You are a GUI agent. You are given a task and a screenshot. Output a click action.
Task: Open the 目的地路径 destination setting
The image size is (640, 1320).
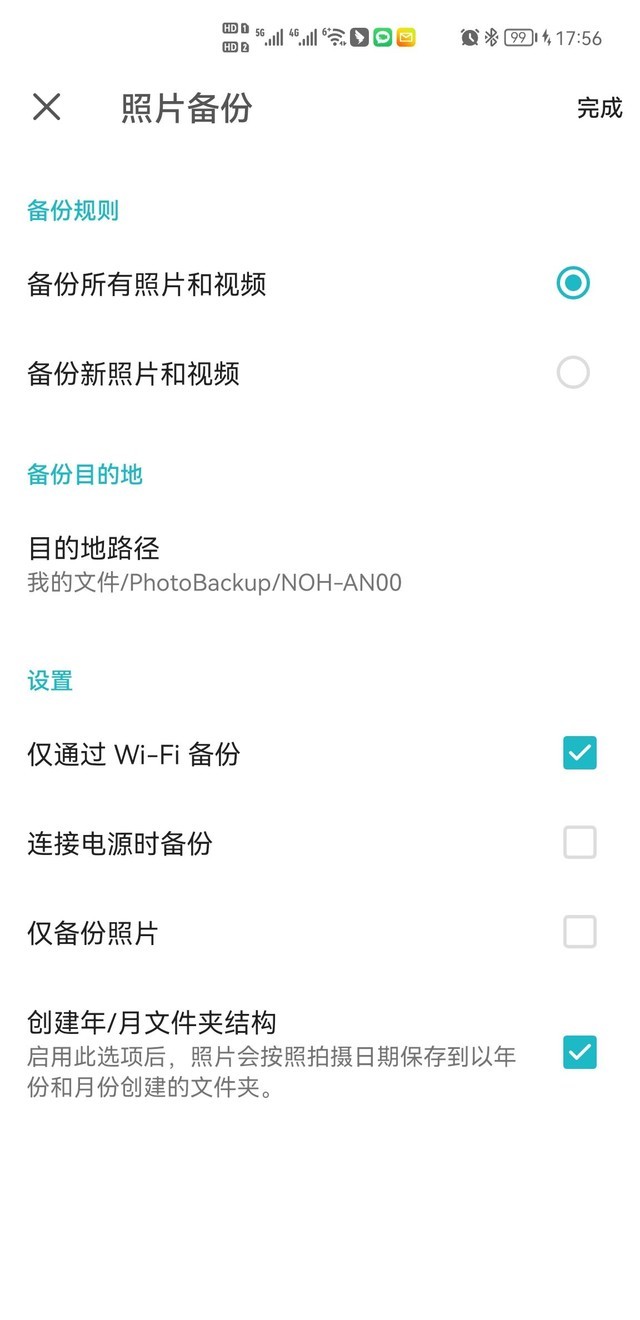(x=320, y=564)
